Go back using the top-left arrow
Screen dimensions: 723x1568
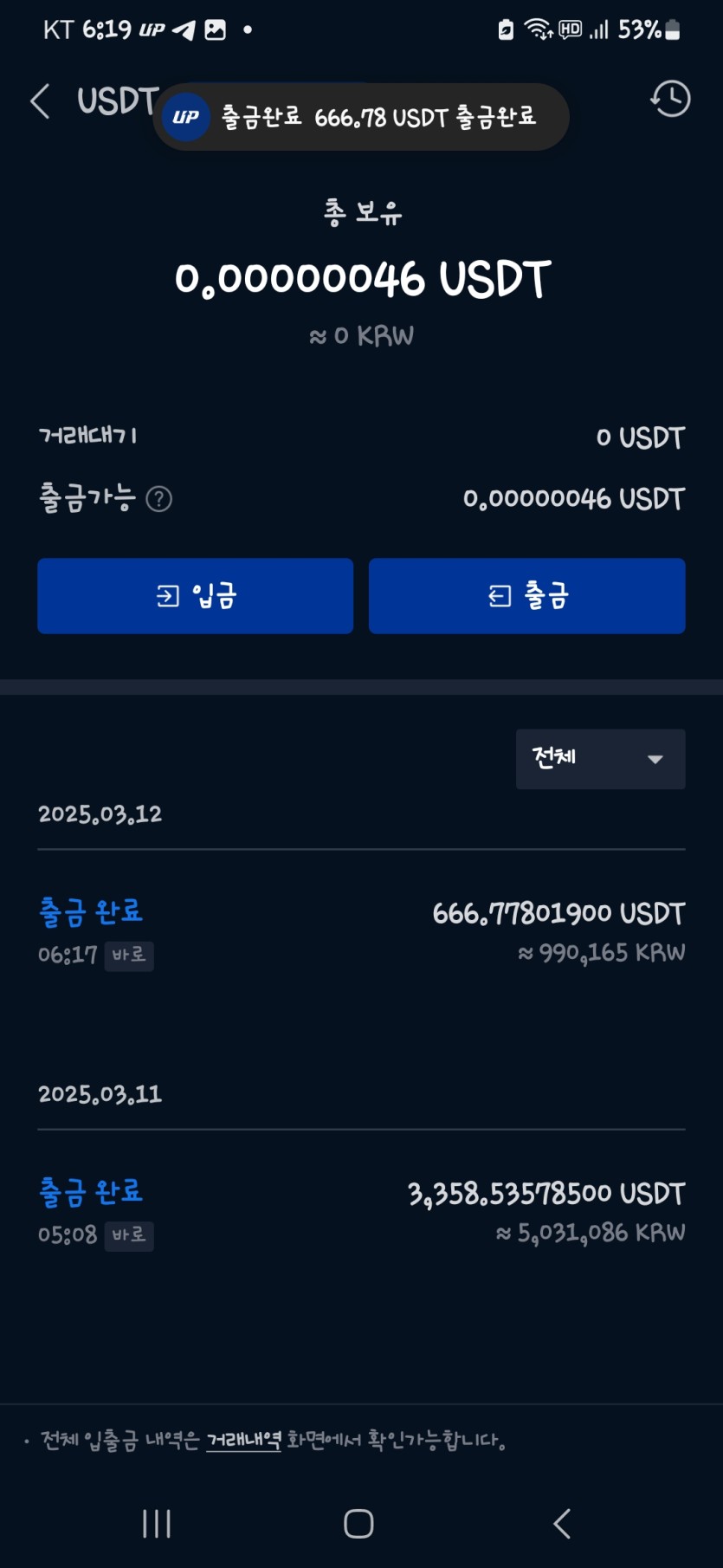(x=40, y=101)
